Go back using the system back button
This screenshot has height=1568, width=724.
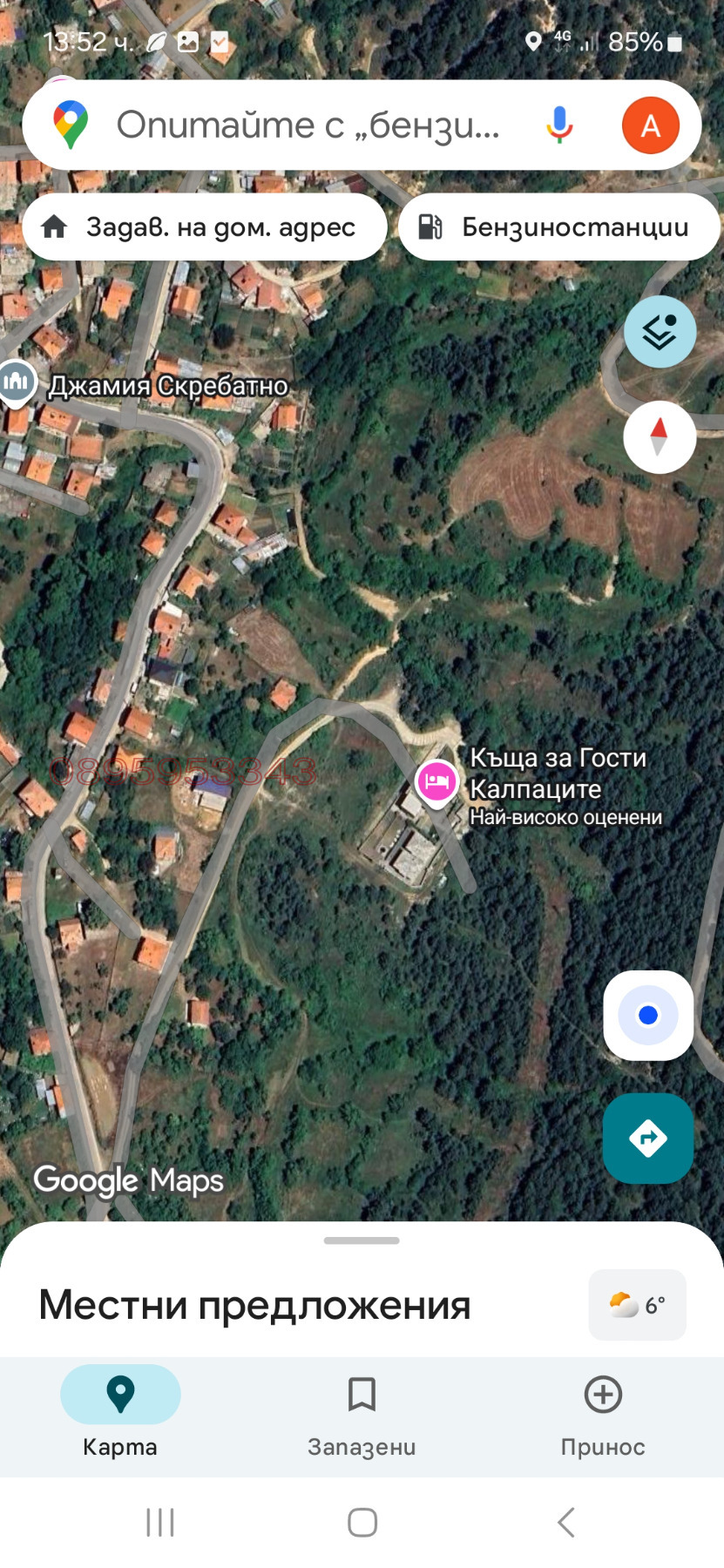coord(566,1523)
